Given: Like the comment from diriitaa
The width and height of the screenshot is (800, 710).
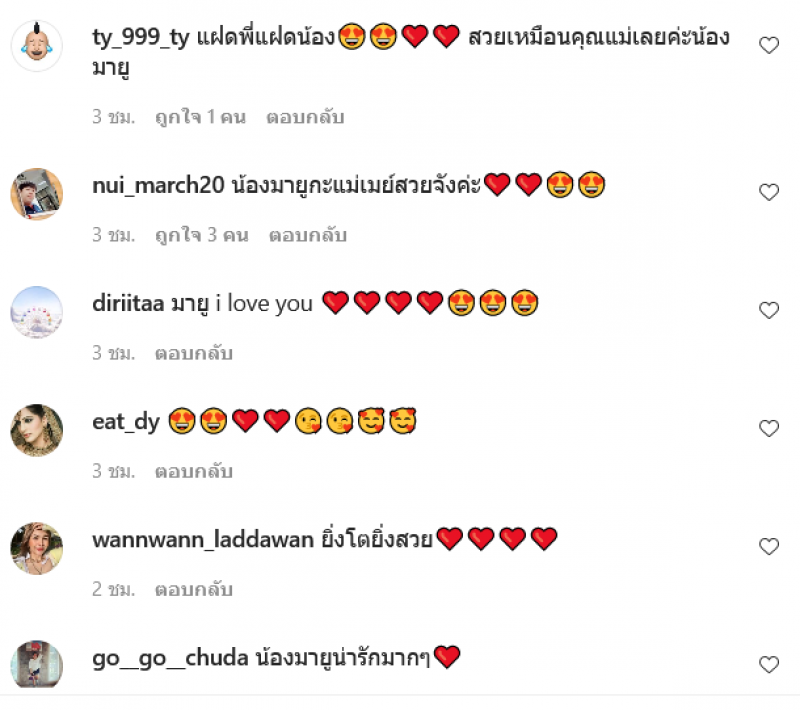Looking at the screenshot, I should (x=769, y=311).
